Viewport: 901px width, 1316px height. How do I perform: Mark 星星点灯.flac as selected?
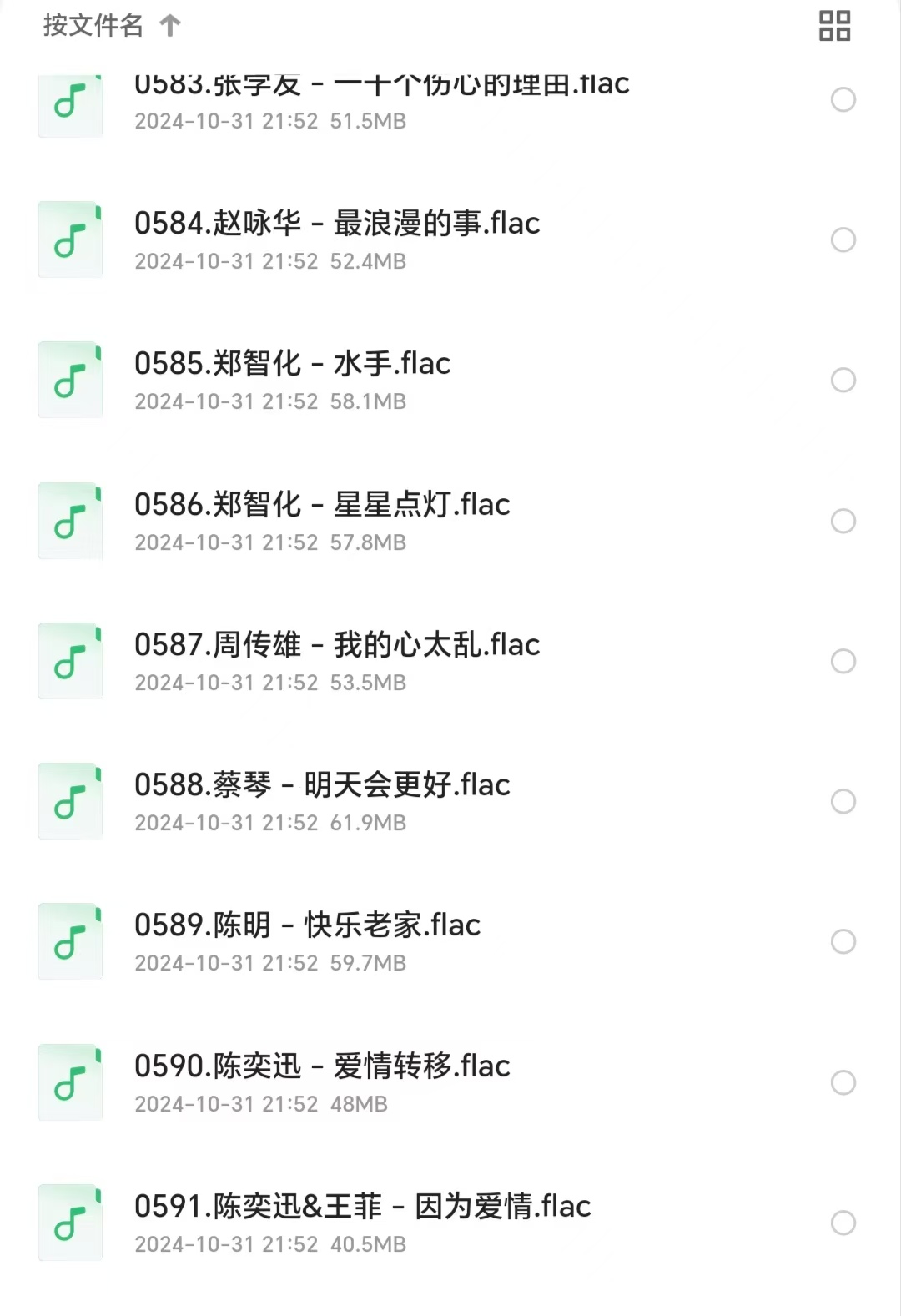tap(843, 521)
